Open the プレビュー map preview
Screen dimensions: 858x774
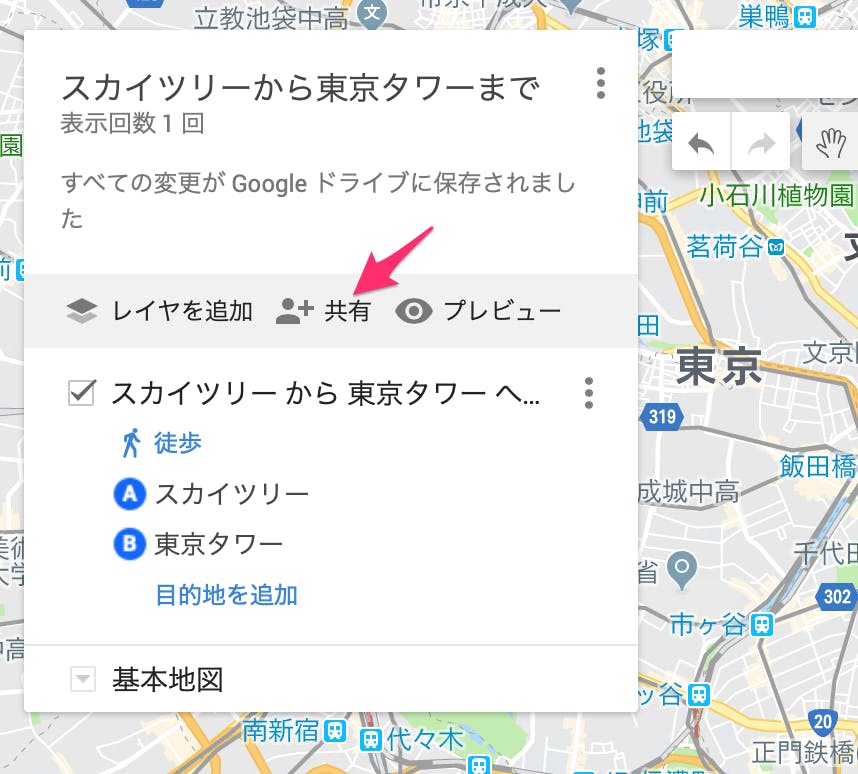pos(478,311)
